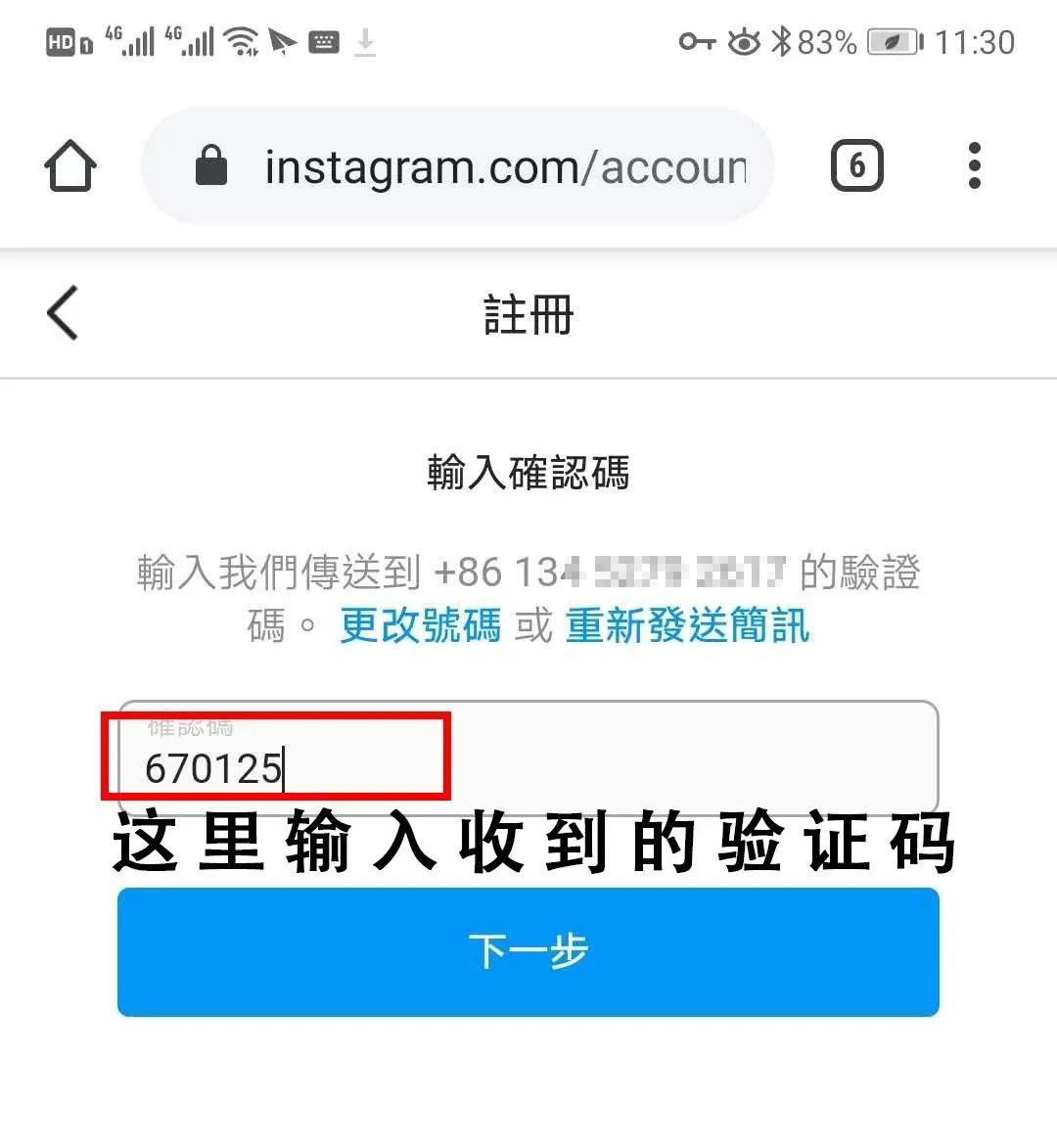Open the browser overflow menu
1057x1148 pixels.
[973, 165]
